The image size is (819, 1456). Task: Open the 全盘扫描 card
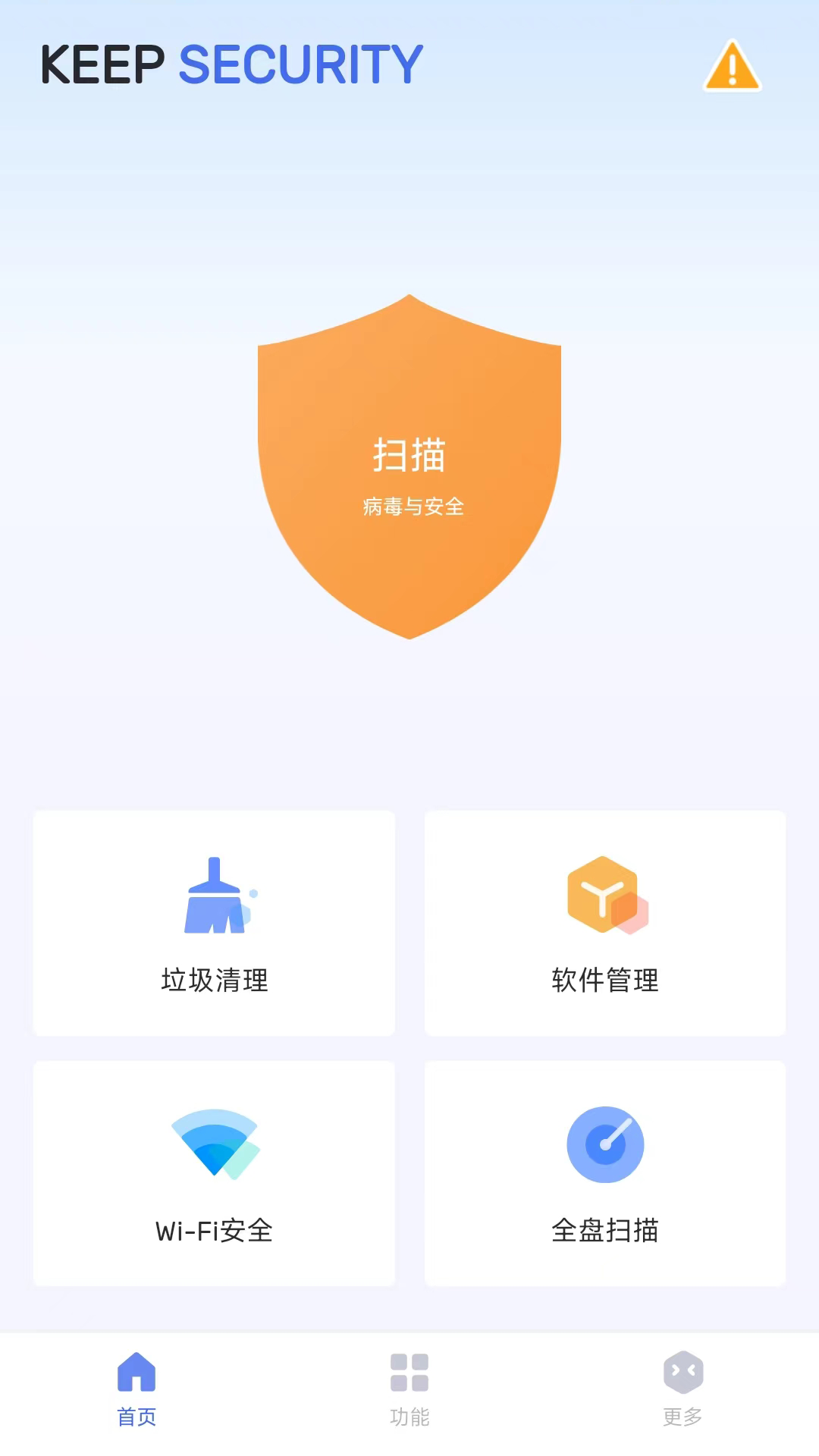pyautogui.click(x=604, y=1173)
